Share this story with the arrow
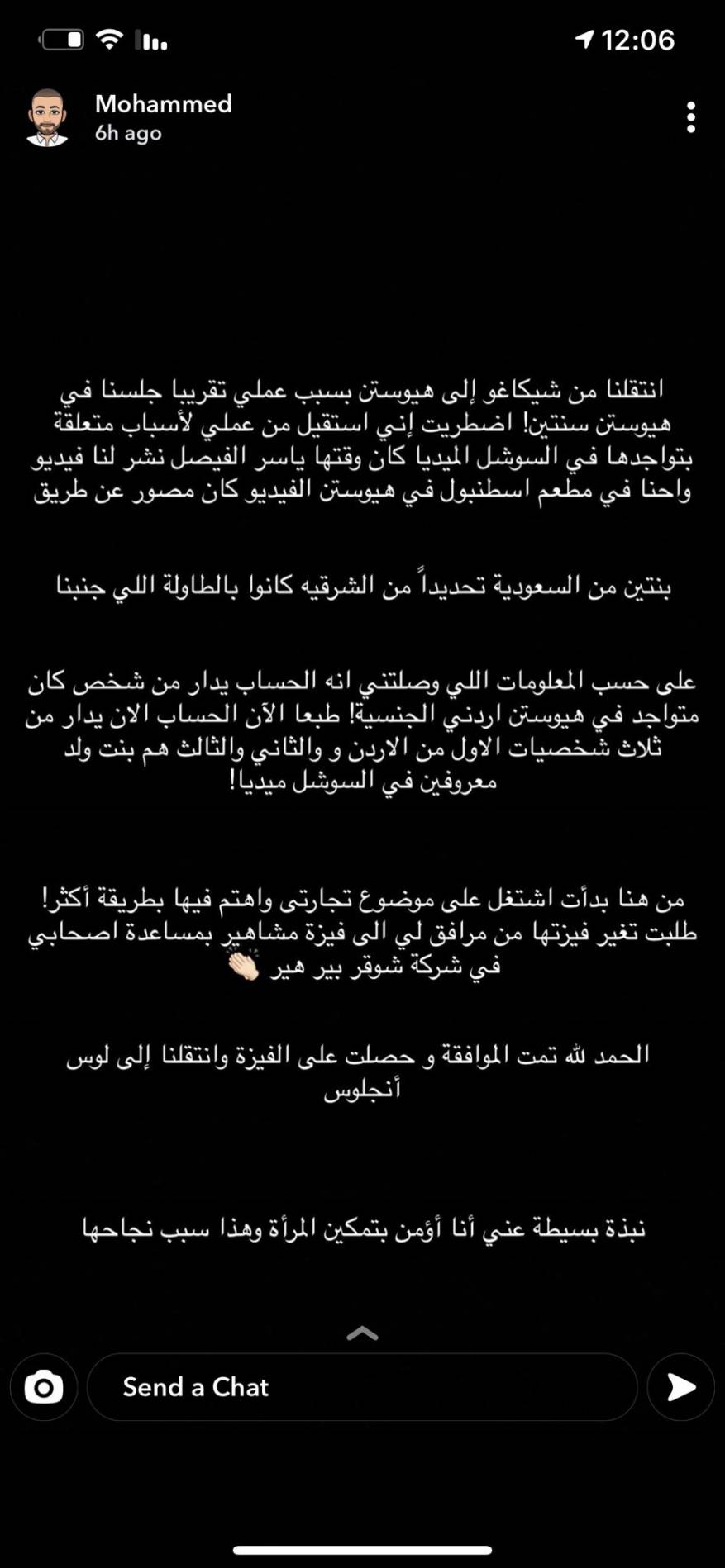 (x=680, y=1387)
